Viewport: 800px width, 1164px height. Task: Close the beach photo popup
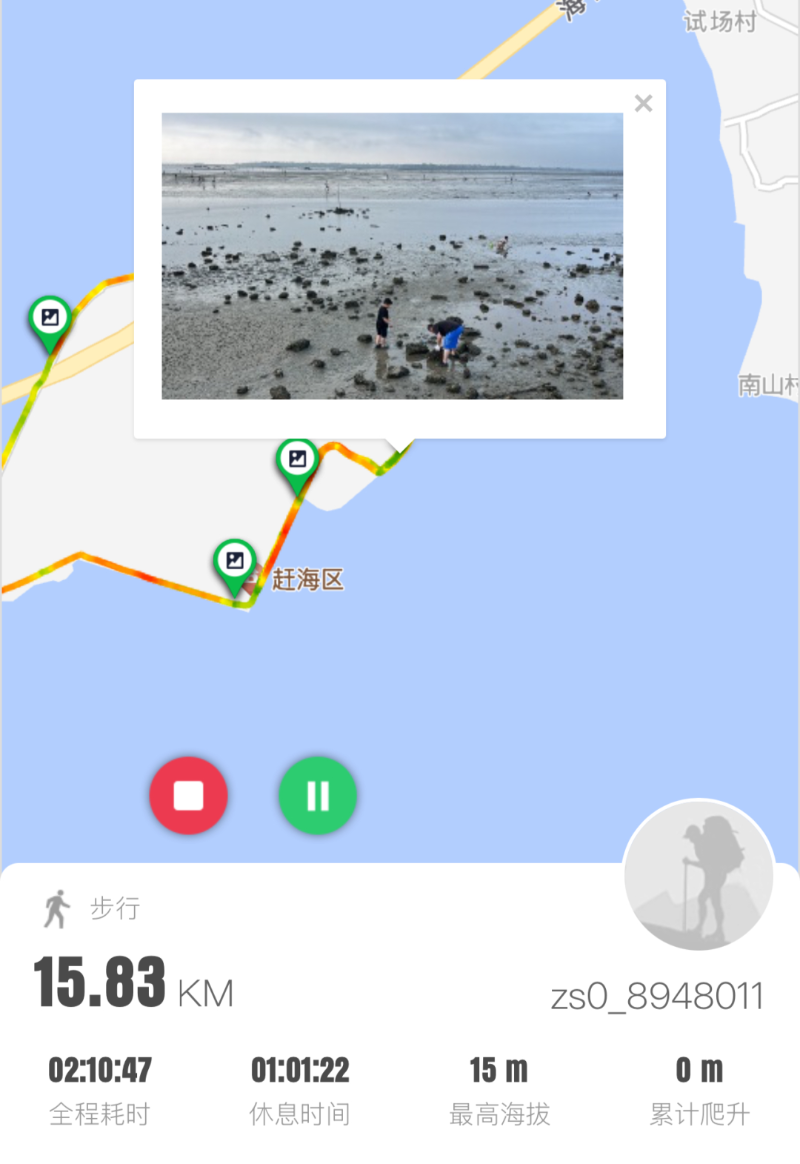point(643,103)
